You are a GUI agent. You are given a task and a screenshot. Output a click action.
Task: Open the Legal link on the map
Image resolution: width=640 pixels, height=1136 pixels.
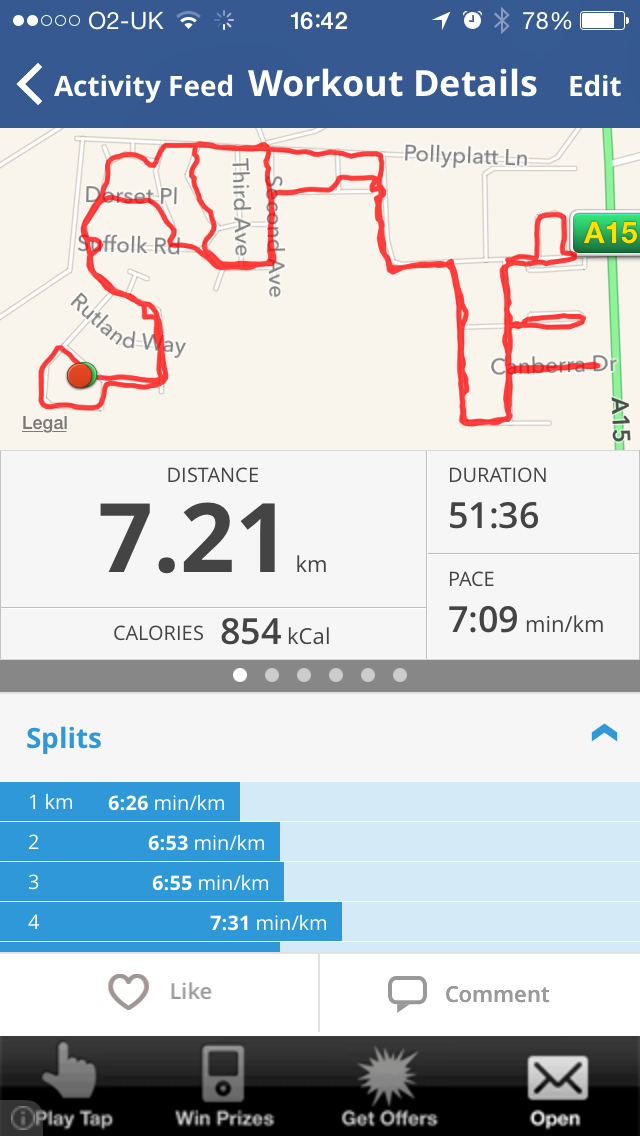click(45, 423)
